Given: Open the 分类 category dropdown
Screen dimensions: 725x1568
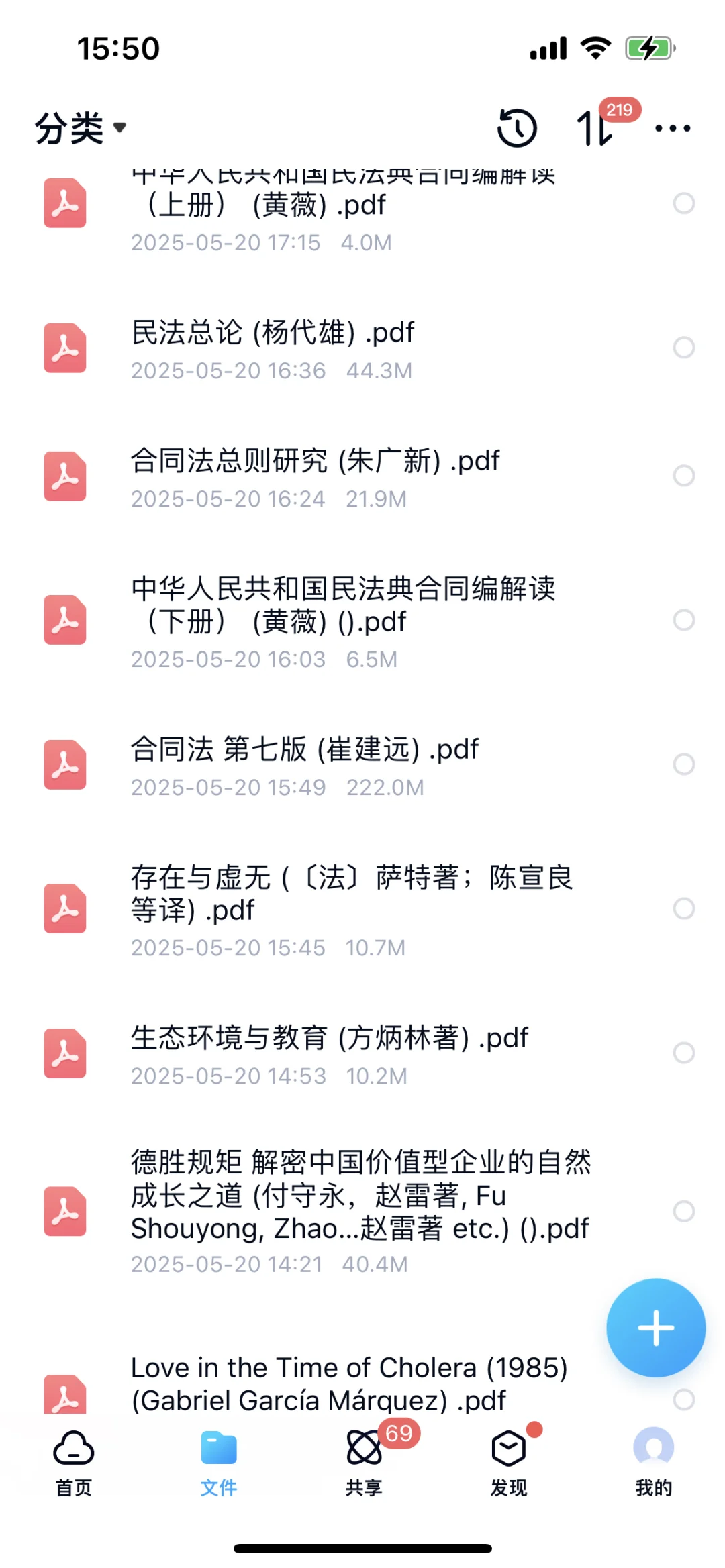Looking at the screenshot, I should point(81,127).
